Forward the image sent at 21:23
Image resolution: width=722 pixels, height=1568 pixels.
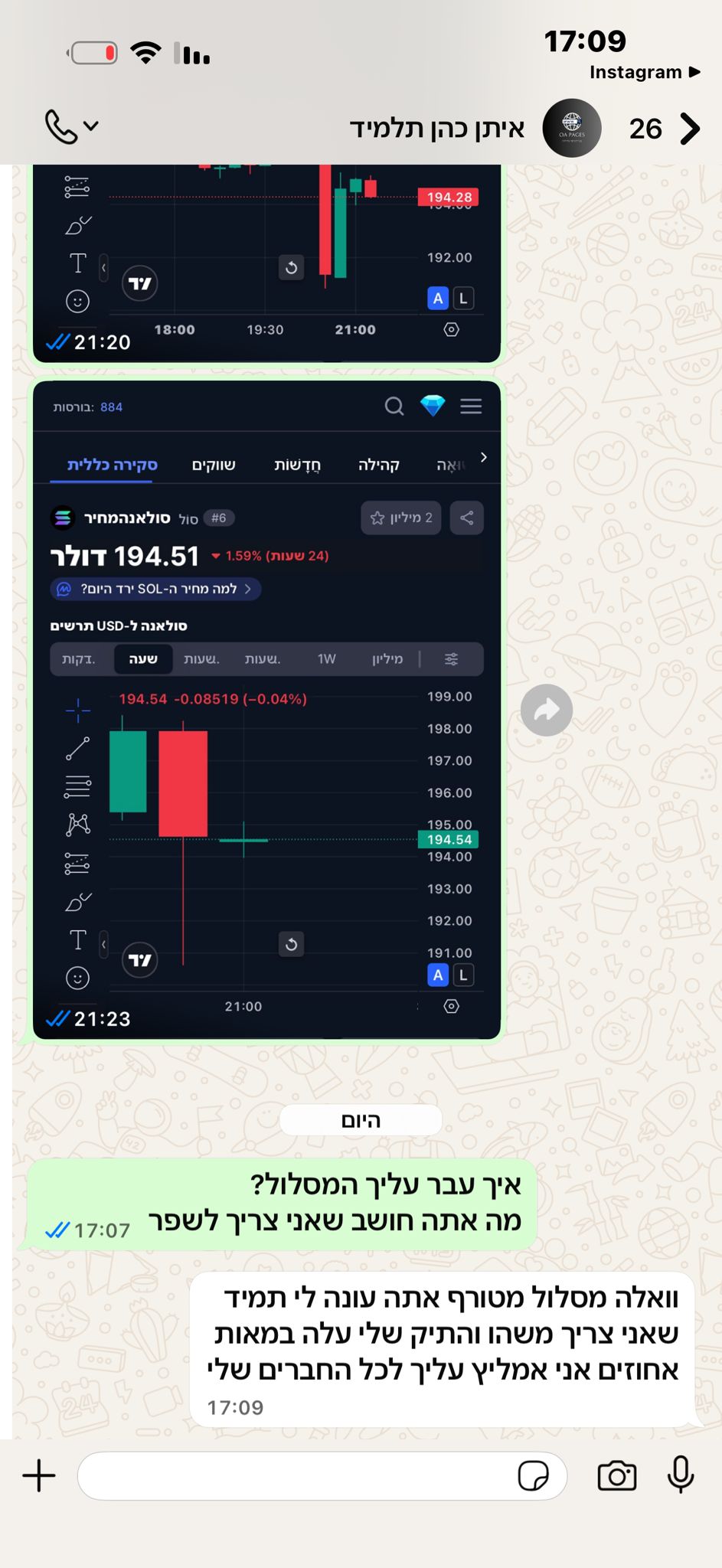coord(546,710)
